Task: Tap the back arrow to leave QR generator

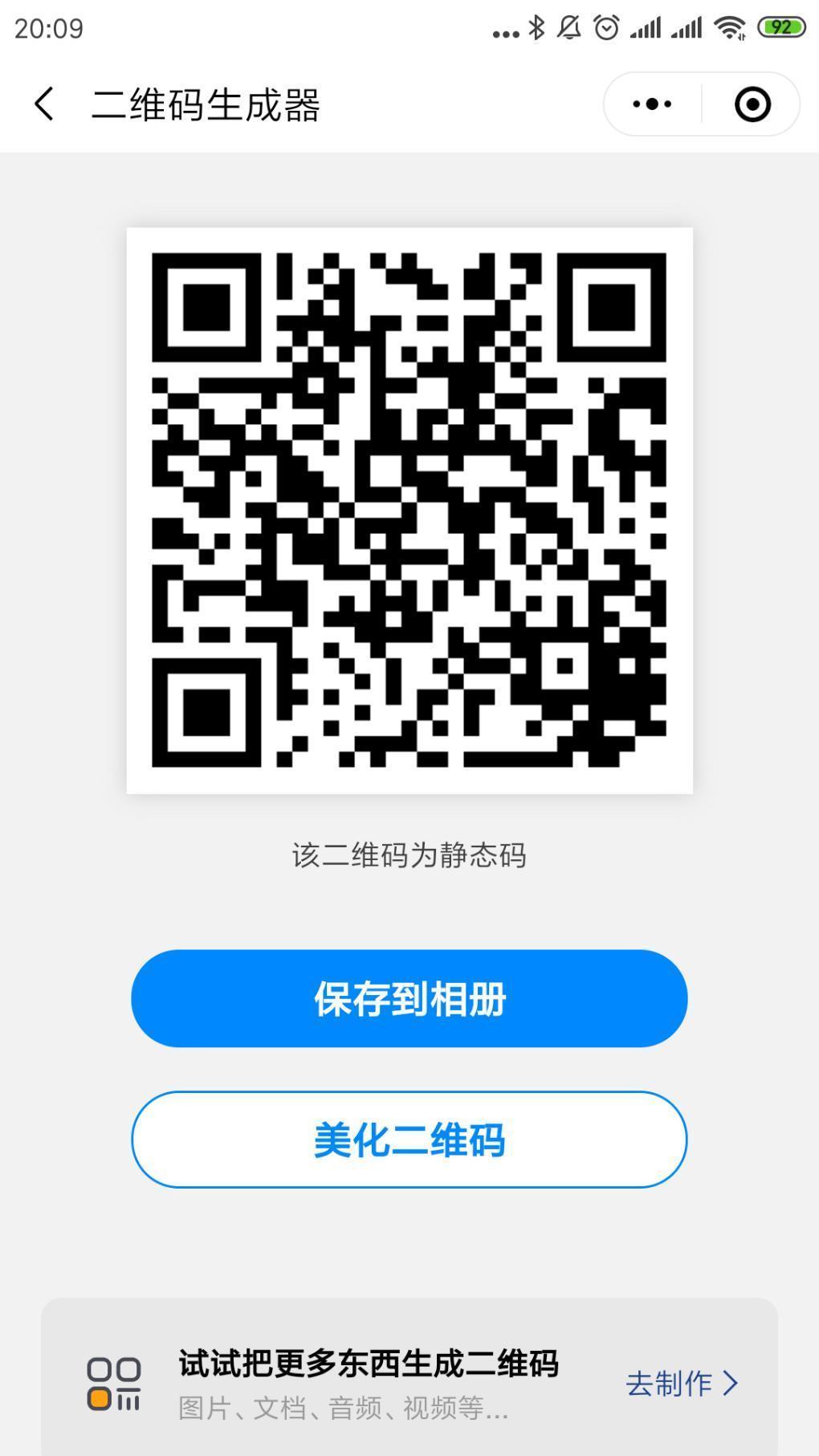Action: [x=44, y=104]
